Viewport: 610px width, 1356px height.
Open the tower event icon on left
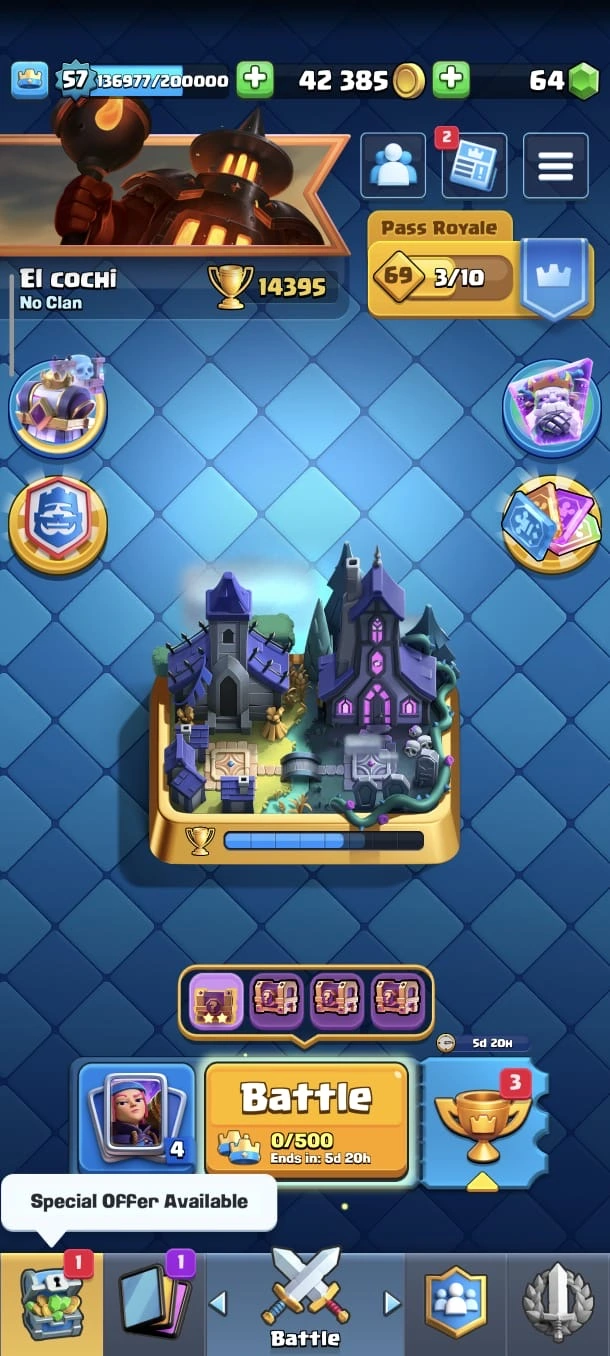click(x=58, y=407)
